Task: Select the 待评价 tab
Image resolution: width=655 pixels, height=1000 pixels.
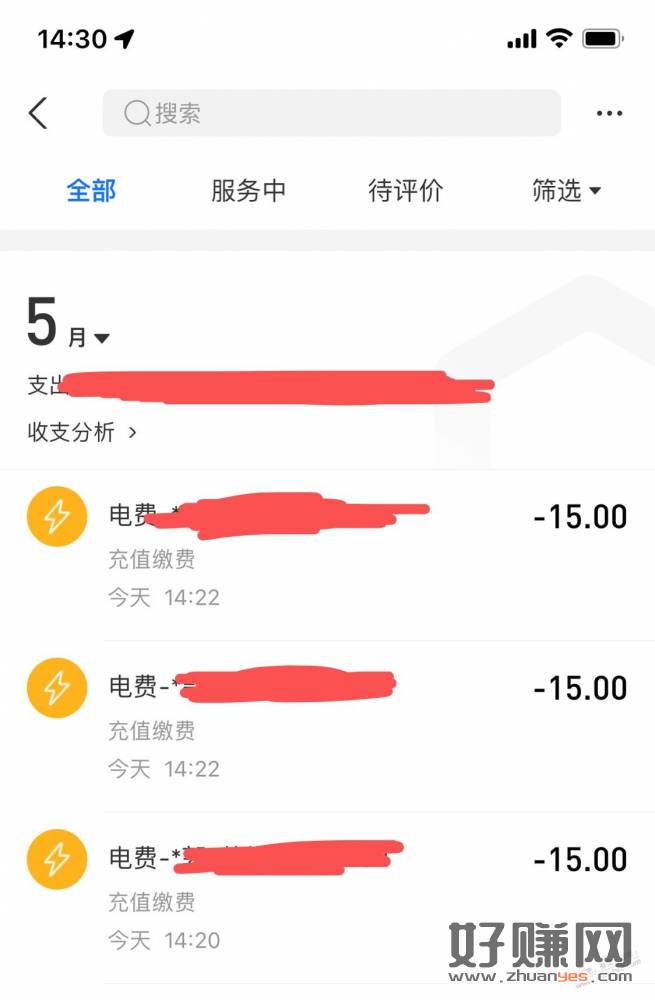Action: coord(405,191)
